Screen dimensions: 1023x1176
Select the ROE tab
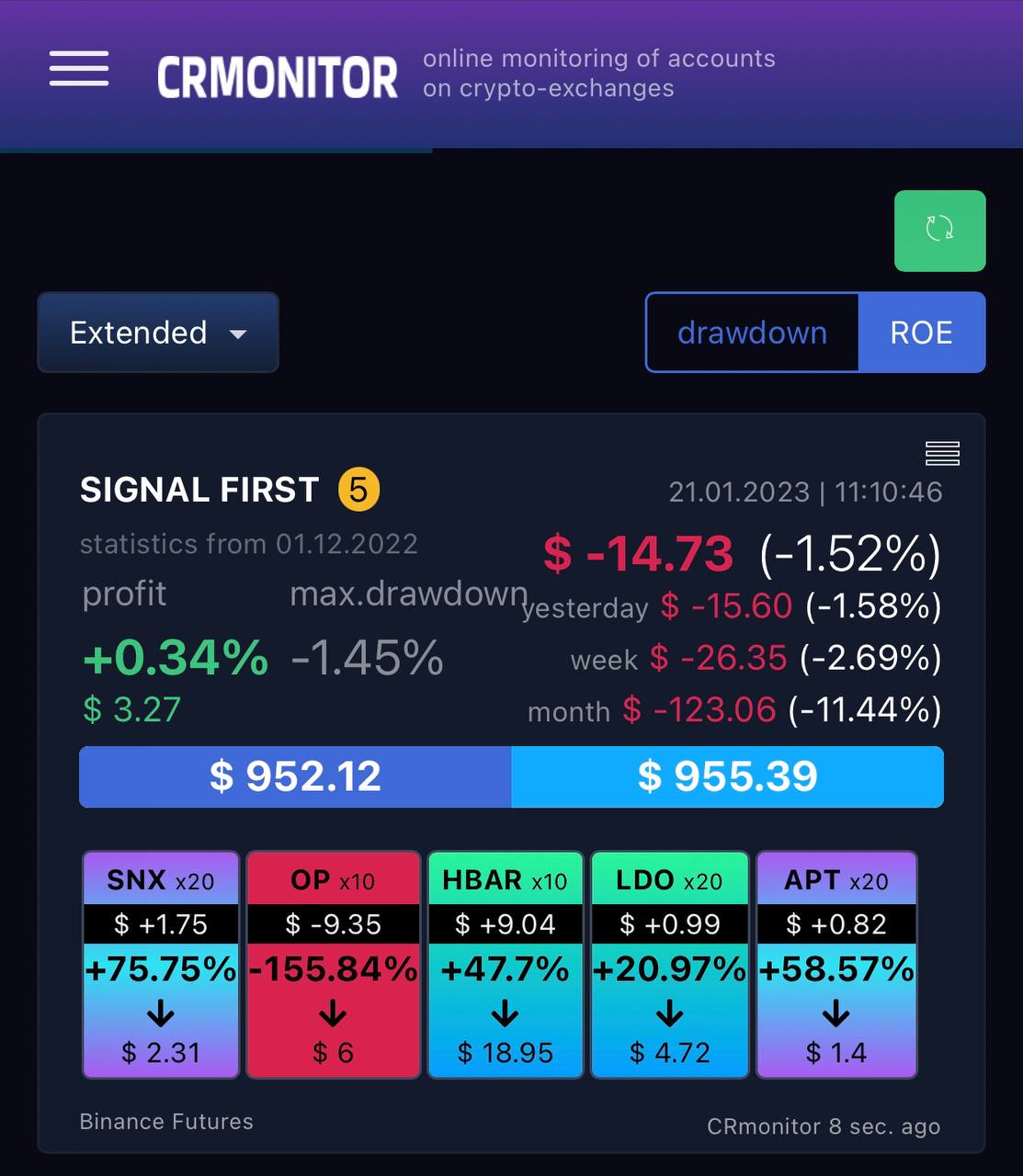click(x=921, y=333)
